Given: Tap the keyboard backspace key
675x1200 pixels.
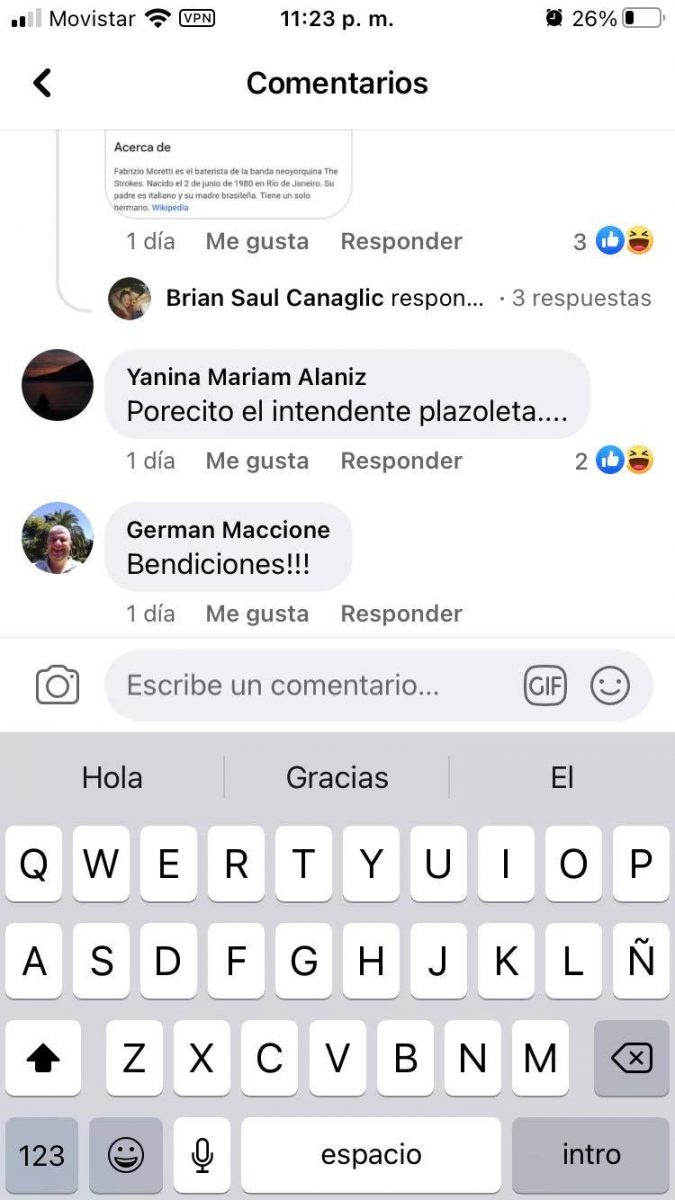Looking at the screenshot, I should [x=631, y=1058].
